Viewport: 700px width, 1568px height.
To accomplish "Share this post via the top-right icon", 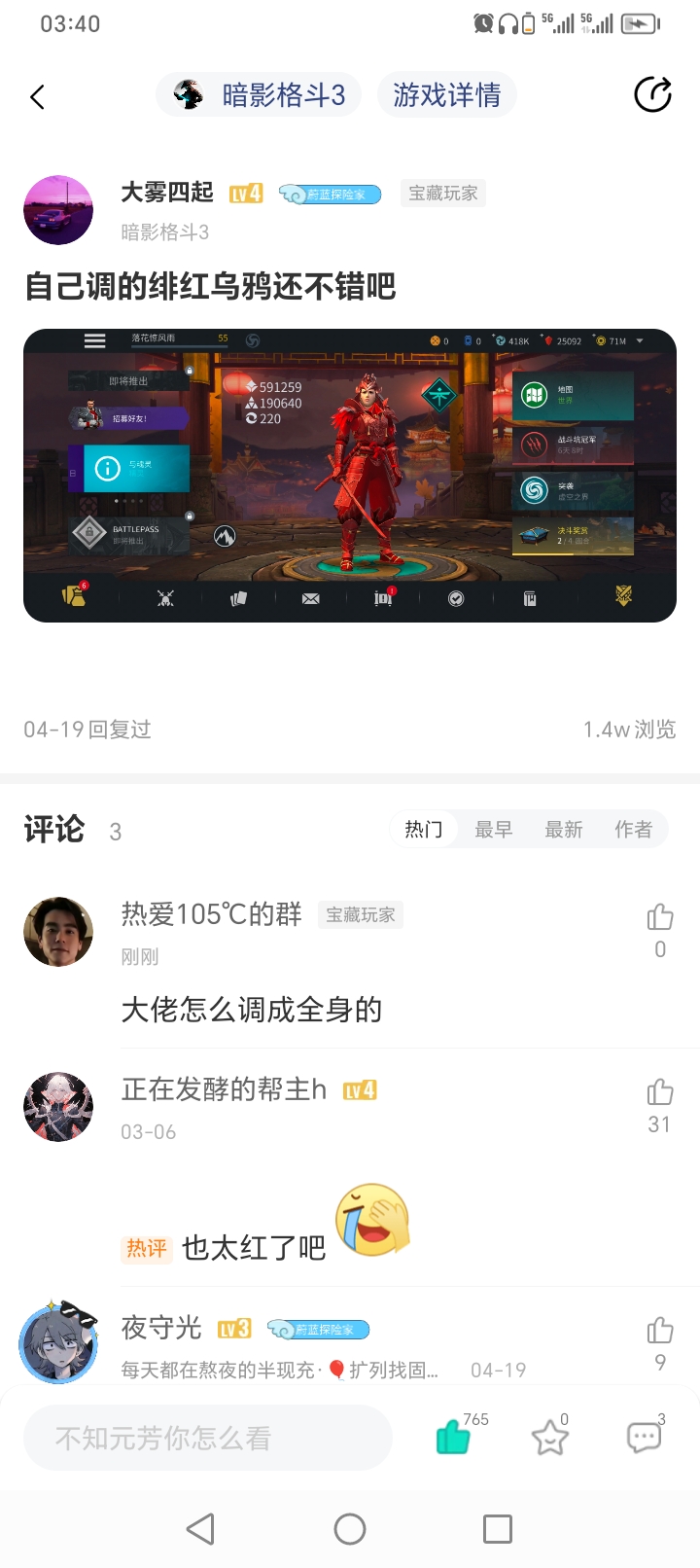I will point(652,94).
